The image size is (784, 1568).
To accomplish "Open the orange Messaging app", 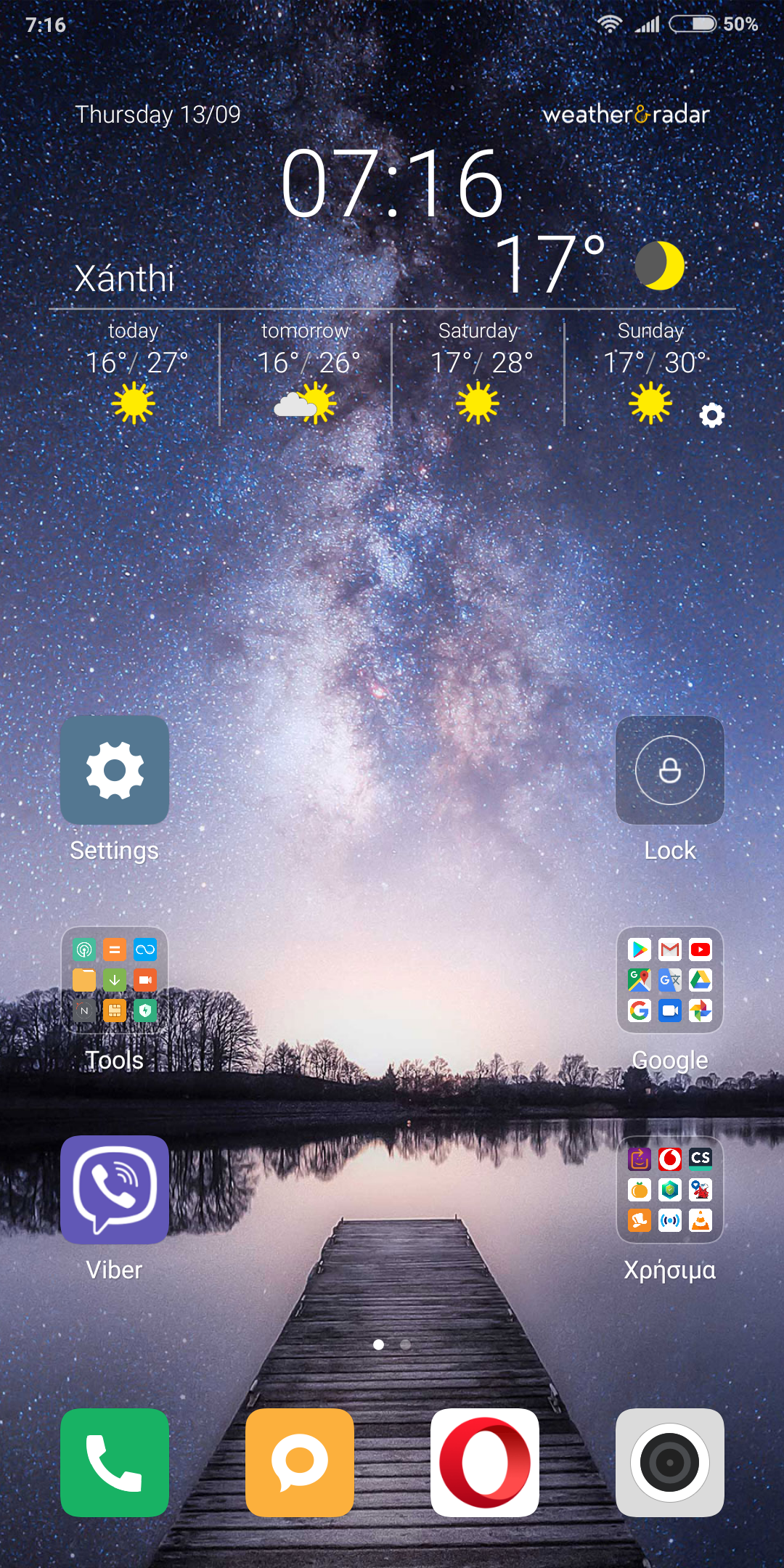I will pyautogui.click(x=300, y=1463).
